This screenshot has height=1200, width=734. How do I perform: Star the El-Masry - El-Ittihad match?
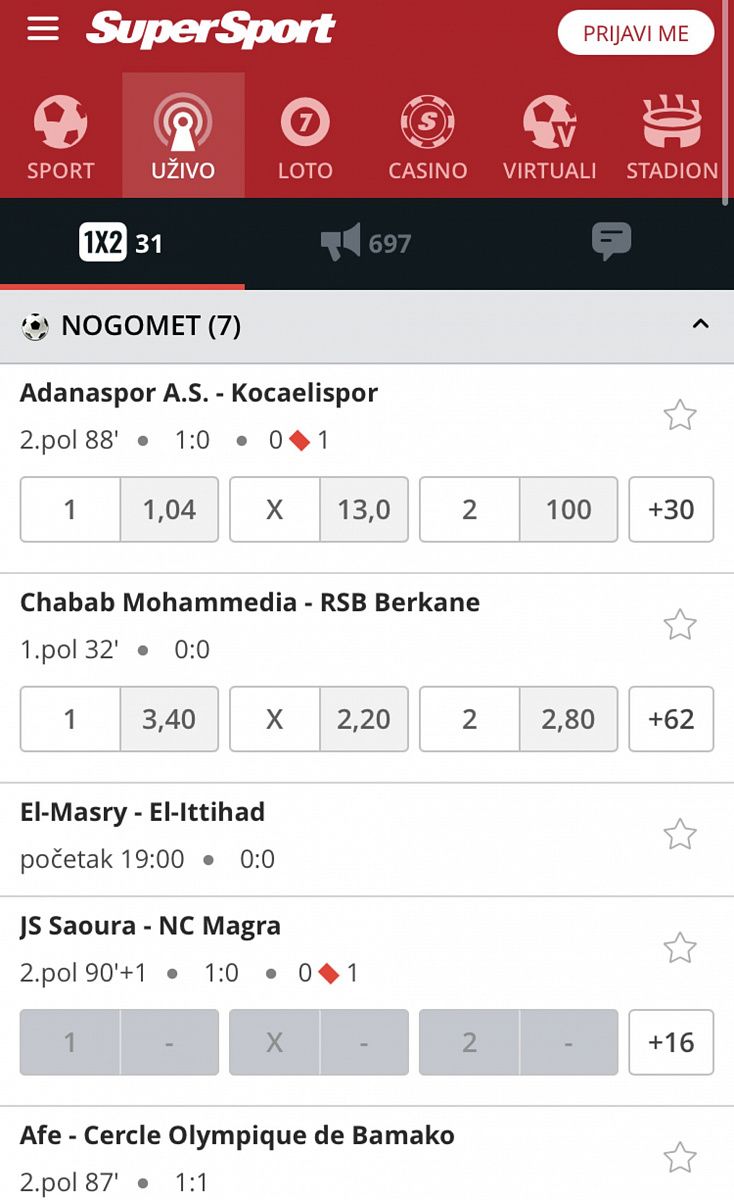(x=680, y=833)
